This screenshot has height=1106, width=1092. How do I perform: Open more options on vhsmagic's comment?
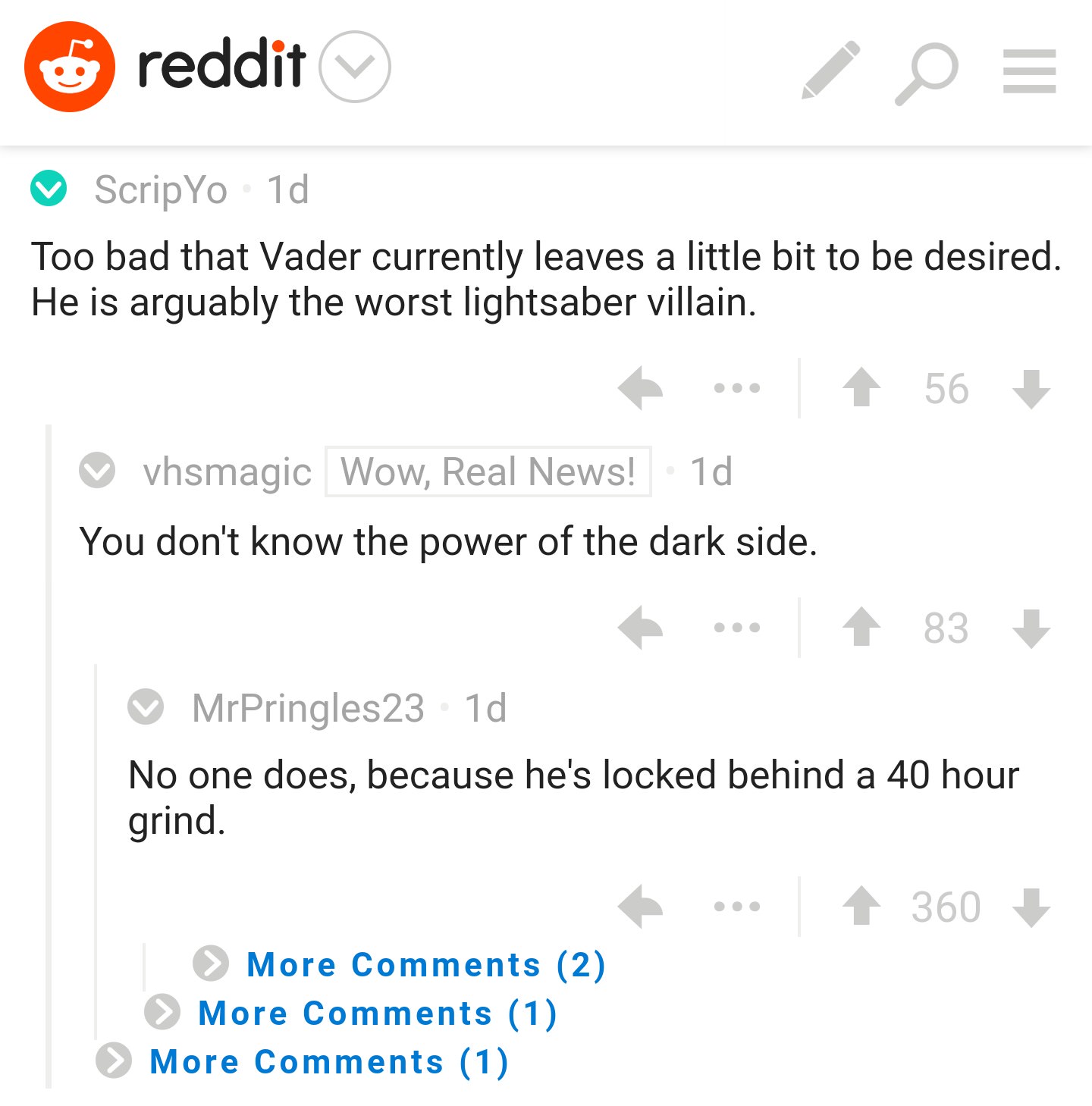[x=736, y=628]
